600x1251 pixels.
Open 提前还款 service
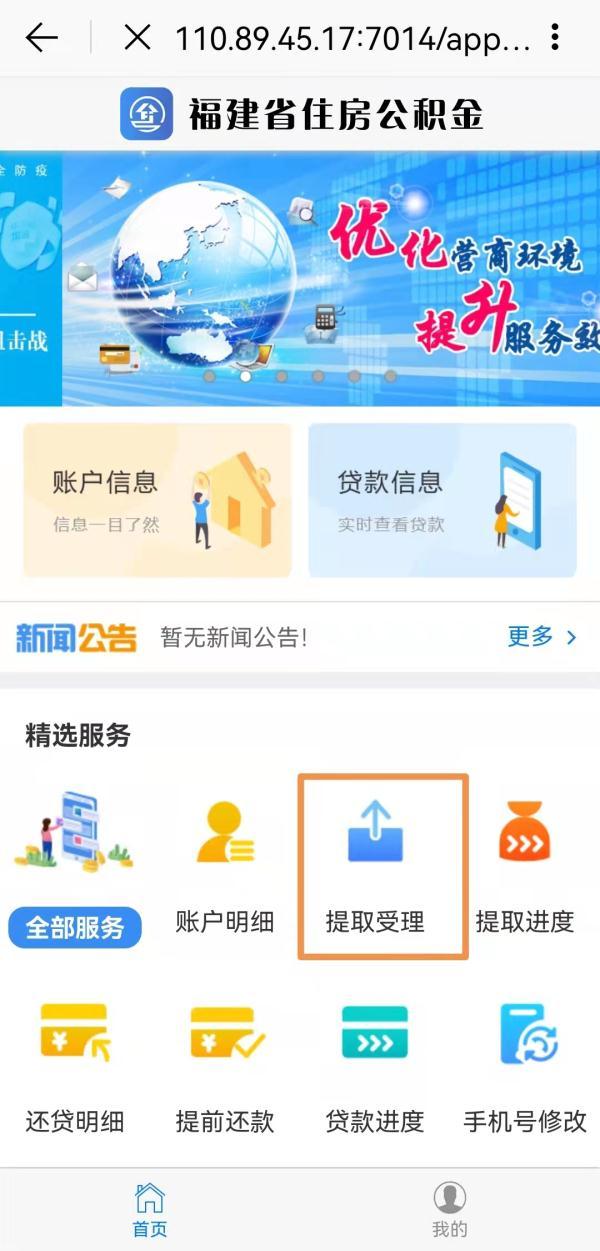point(225,1066)
